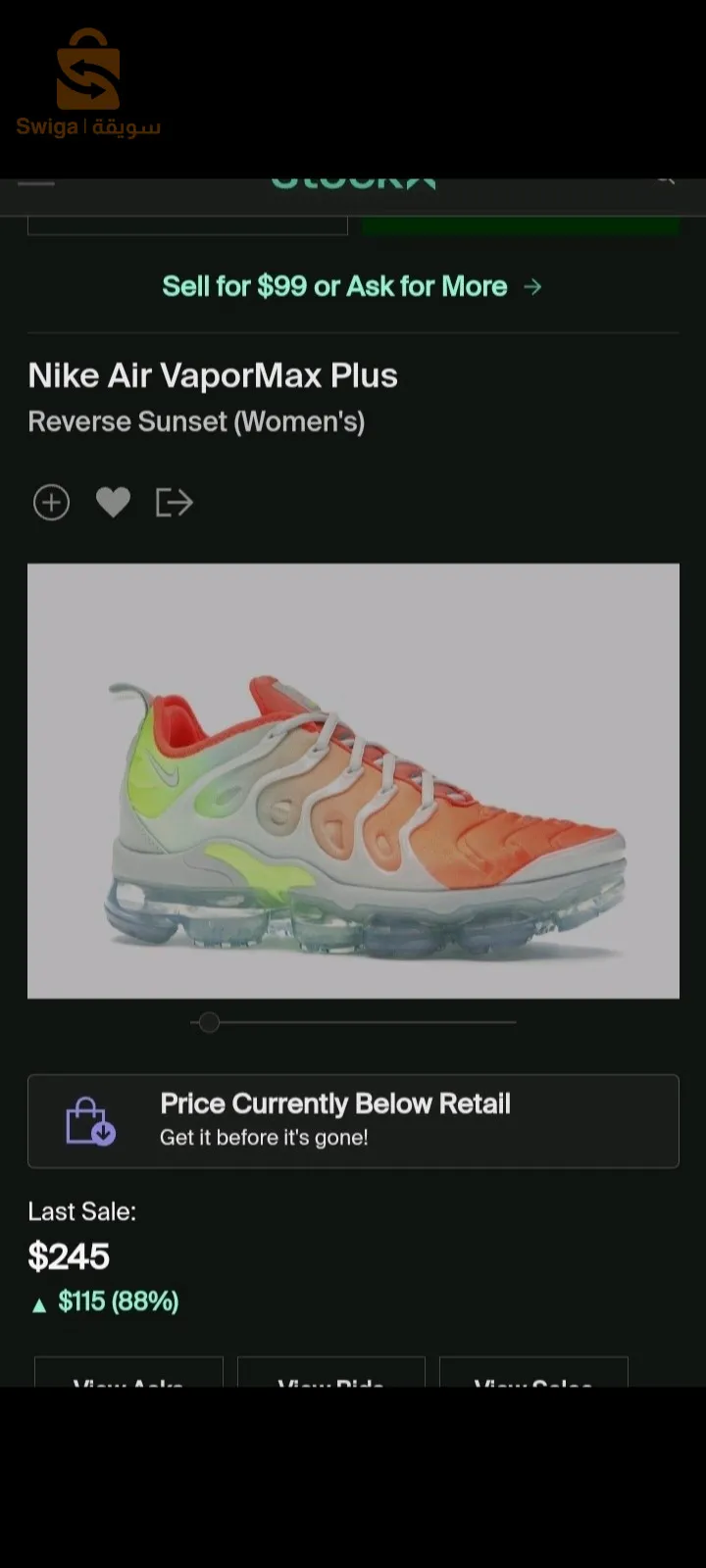The height and width of the screenshot is (1568, 706).
Task: Select the Nike Air VaporMax Plus title
Action: (x=213, y=375)
